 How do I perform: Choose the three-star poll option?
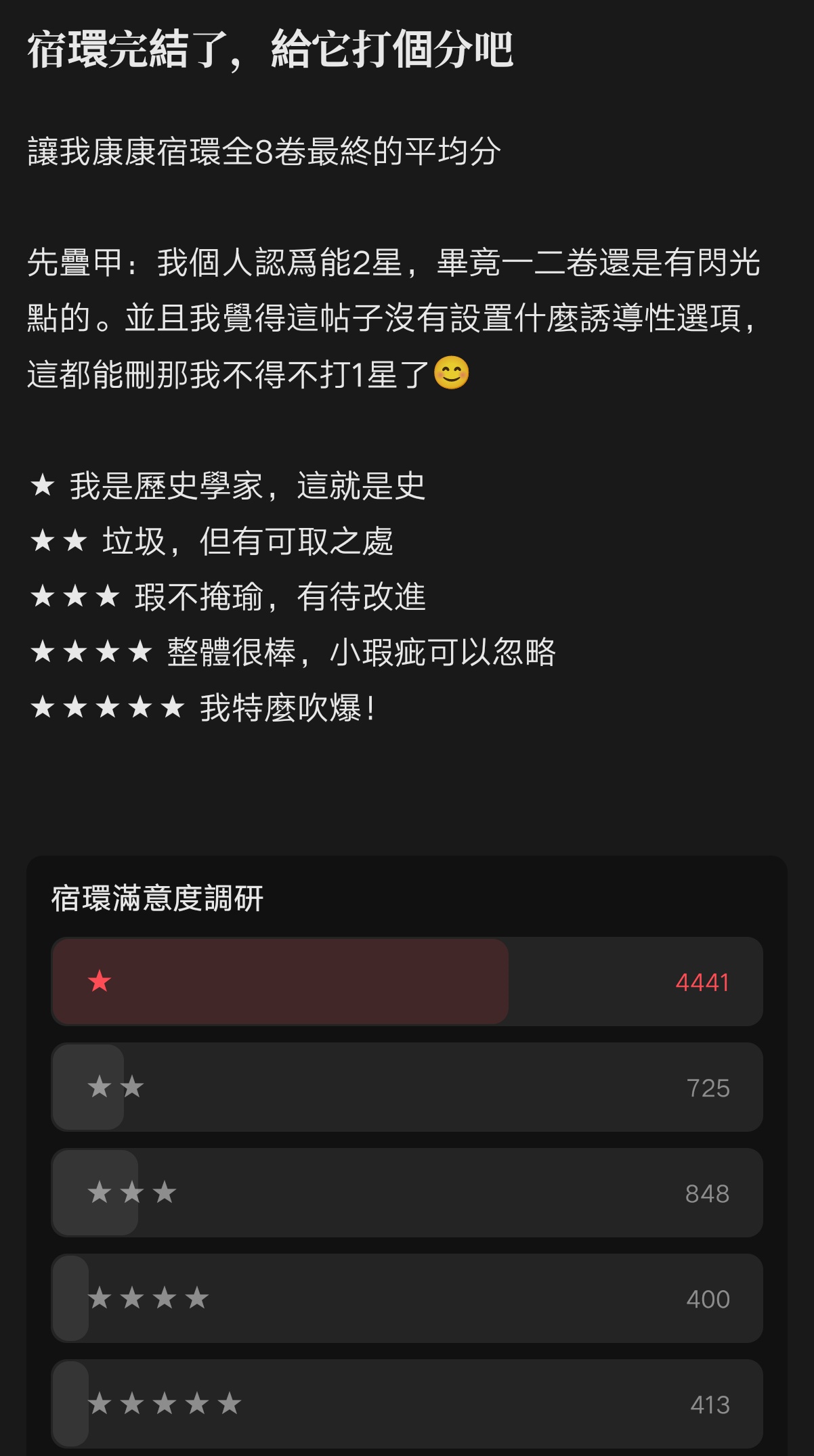(407, 1192)
